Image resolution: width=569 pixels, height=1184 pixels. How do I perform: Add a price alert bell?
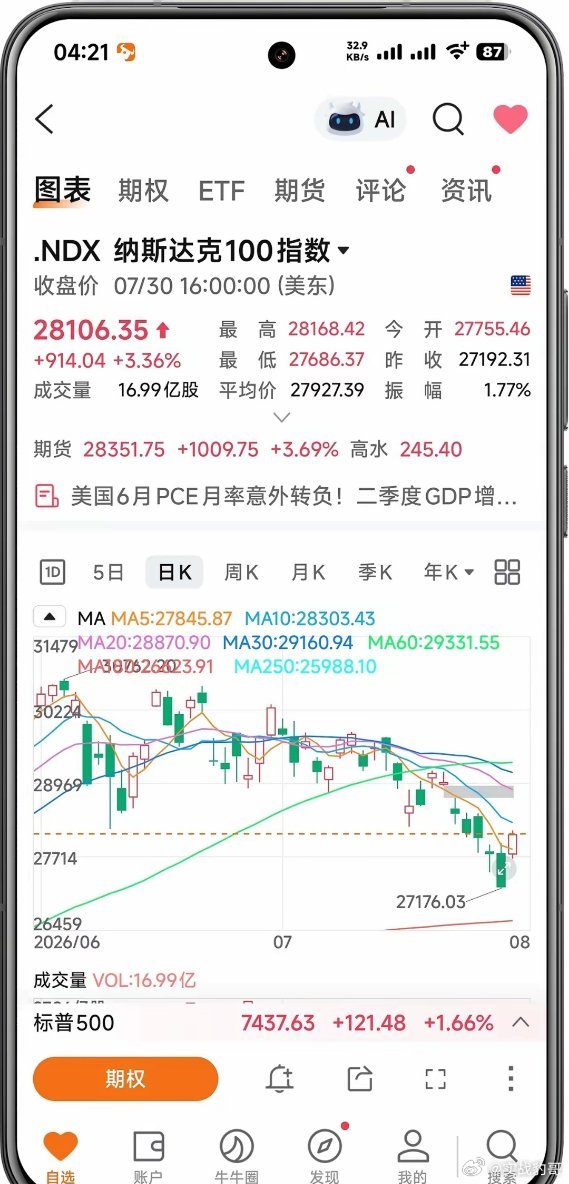(x=279, y=1079)
